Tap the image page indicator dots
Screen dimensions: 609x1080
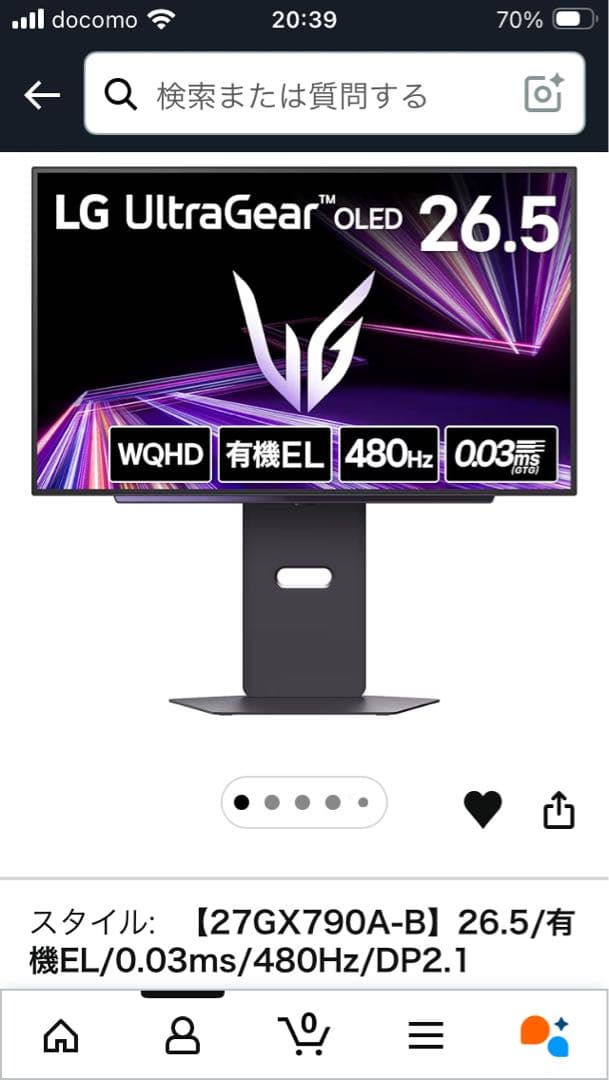click(x=303, y=802)
